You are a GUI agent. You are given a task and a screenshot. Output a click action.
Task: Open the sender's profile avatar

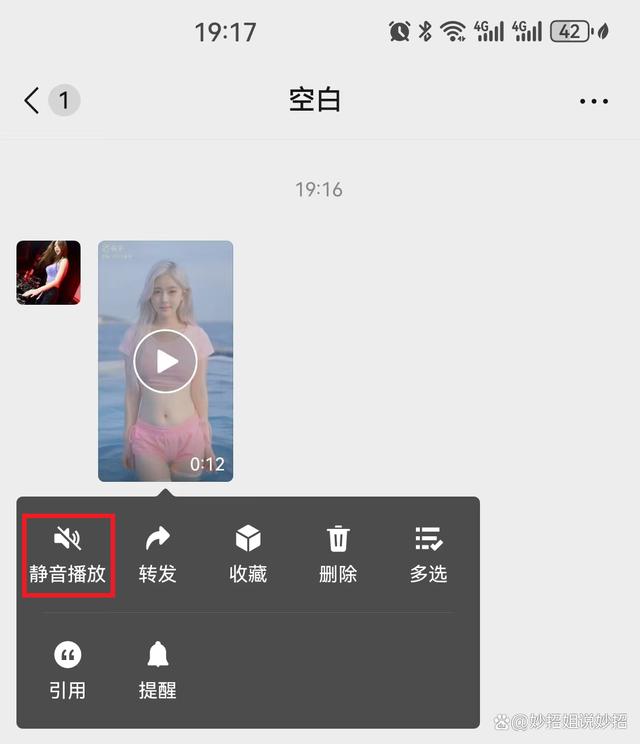[x=48, y=272]
